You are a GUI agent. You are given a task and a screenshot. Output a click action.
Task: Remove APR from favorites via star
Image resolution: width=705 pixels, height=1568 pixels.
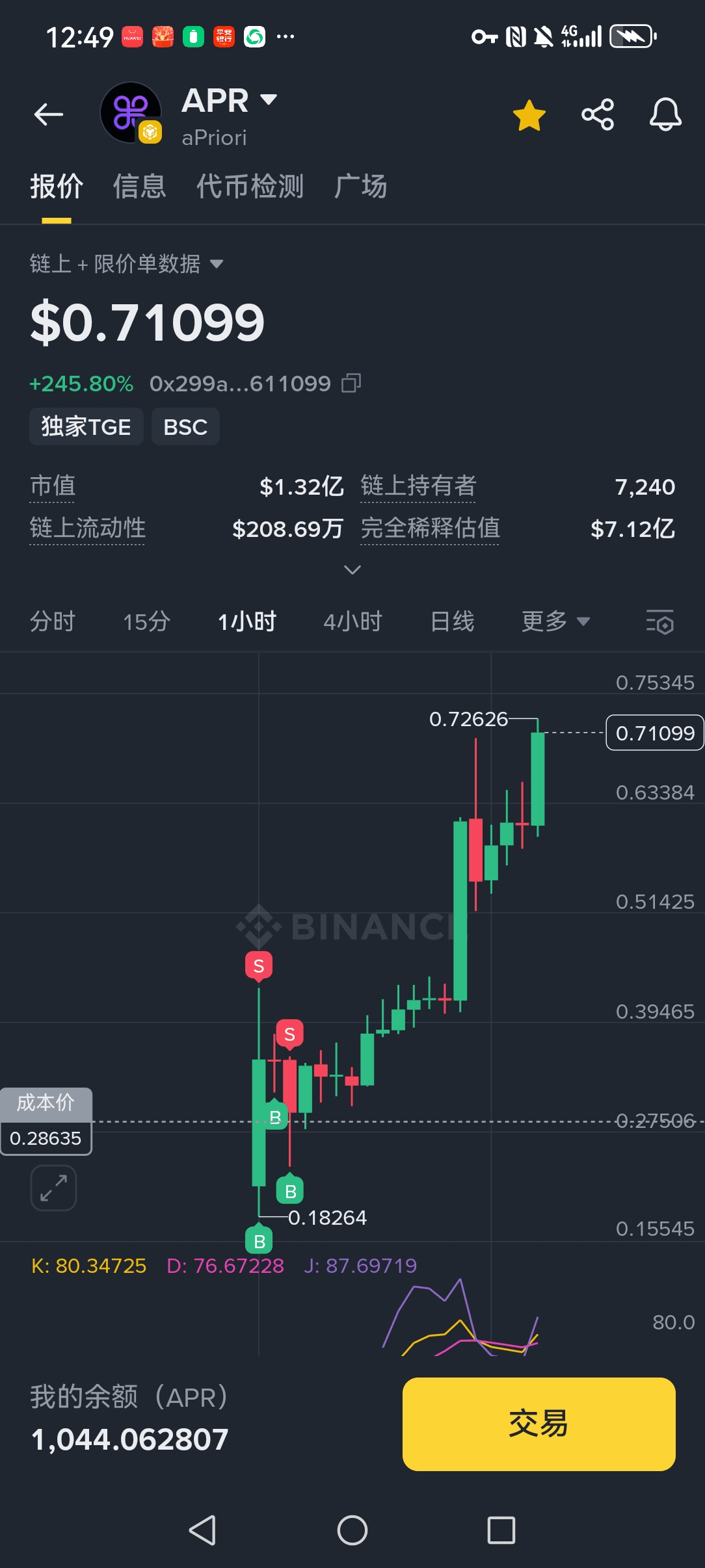pos(529,115)
